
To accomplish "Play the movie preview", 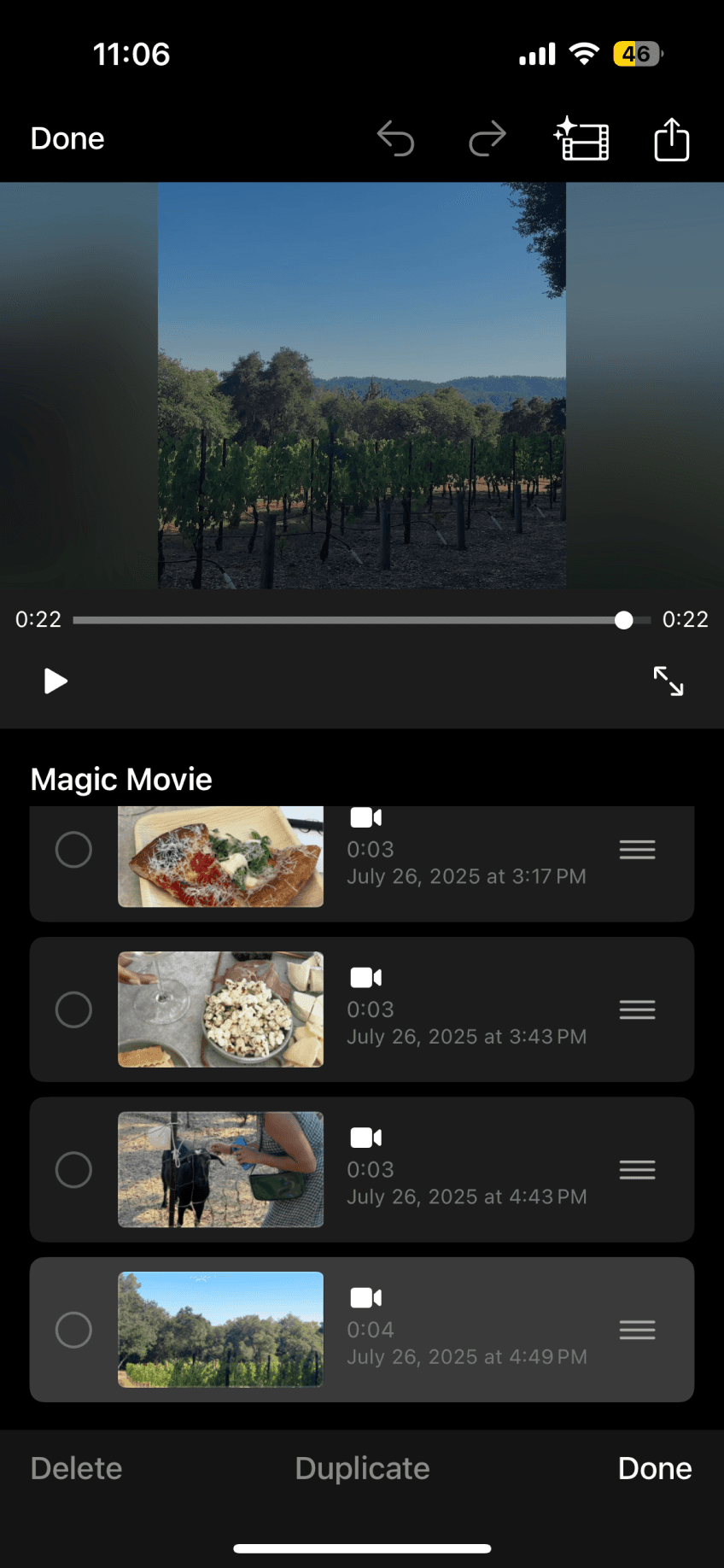I will (55, 682).
